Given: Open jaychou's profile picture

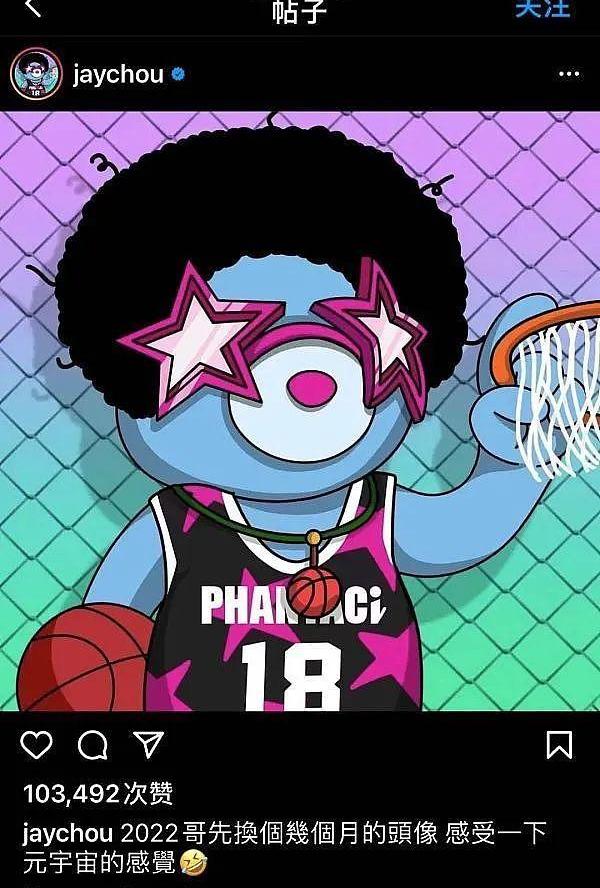Looking at the screenshot, I should click(x=36, y=75).
